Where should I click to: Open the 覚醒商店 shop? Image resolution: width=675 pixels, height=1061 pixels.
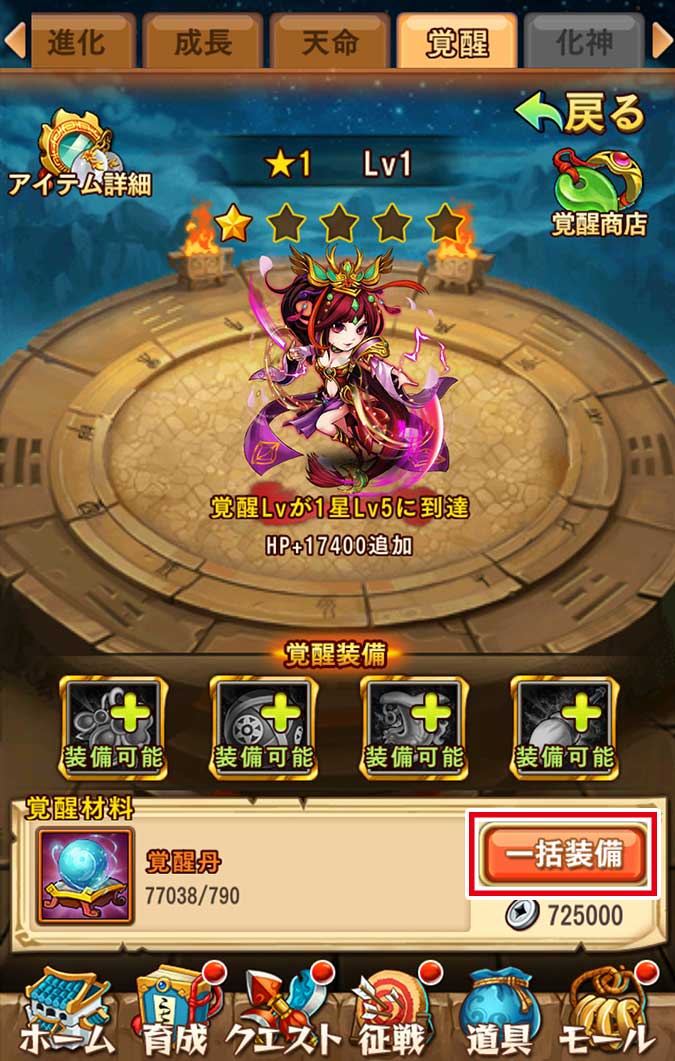click(599, 192)
